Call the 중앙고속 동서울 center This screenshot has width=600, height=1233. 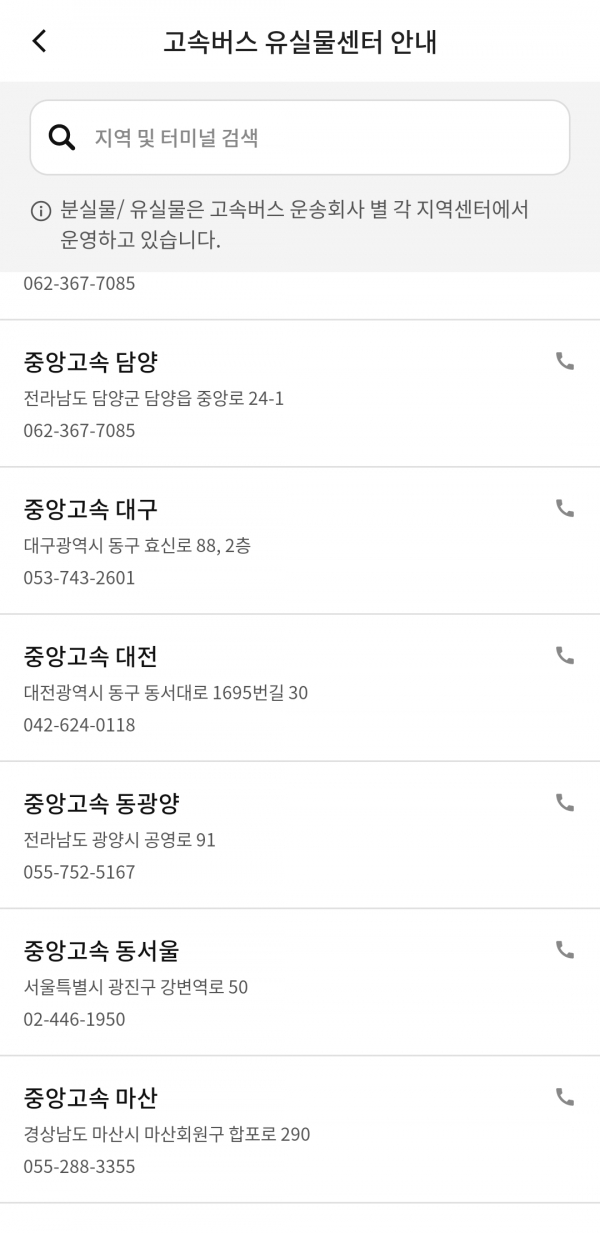565,949
